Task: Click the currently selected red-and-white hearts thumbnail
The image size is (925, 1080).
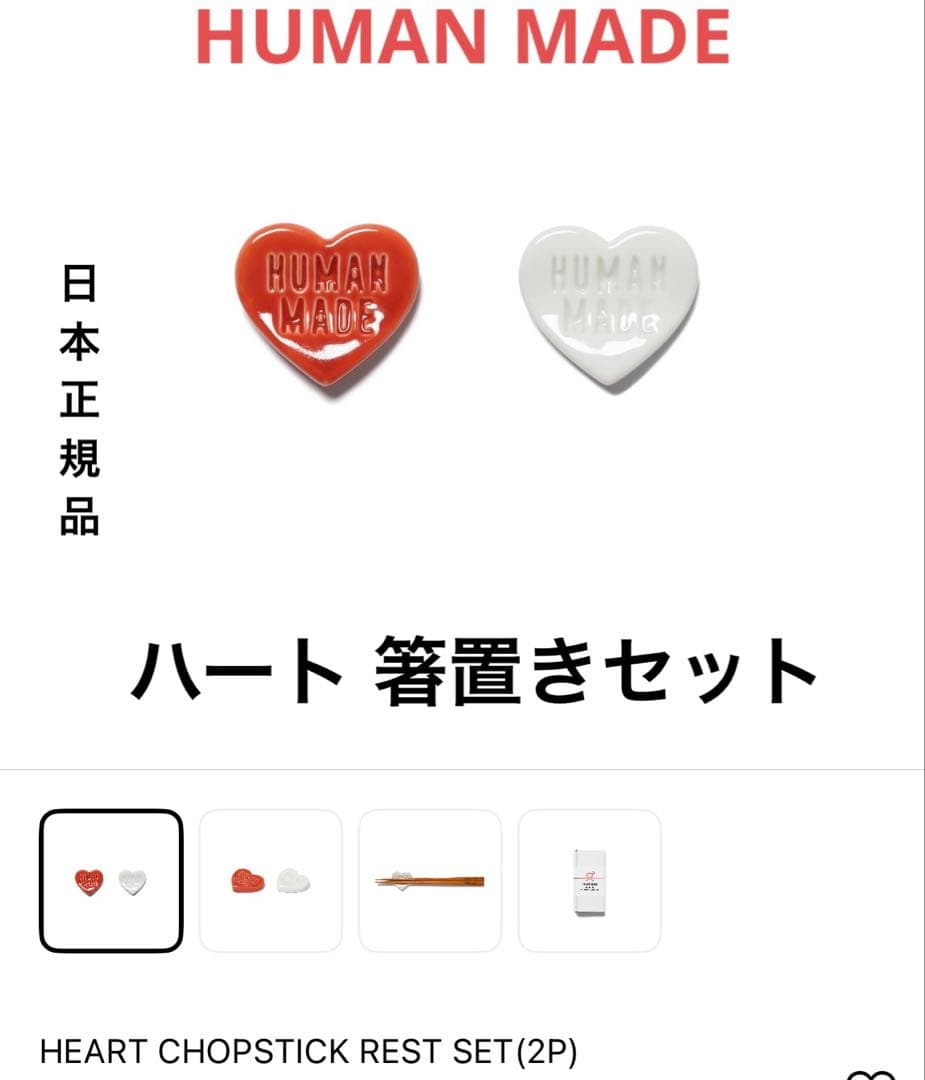Action: (x=111, y=880)
